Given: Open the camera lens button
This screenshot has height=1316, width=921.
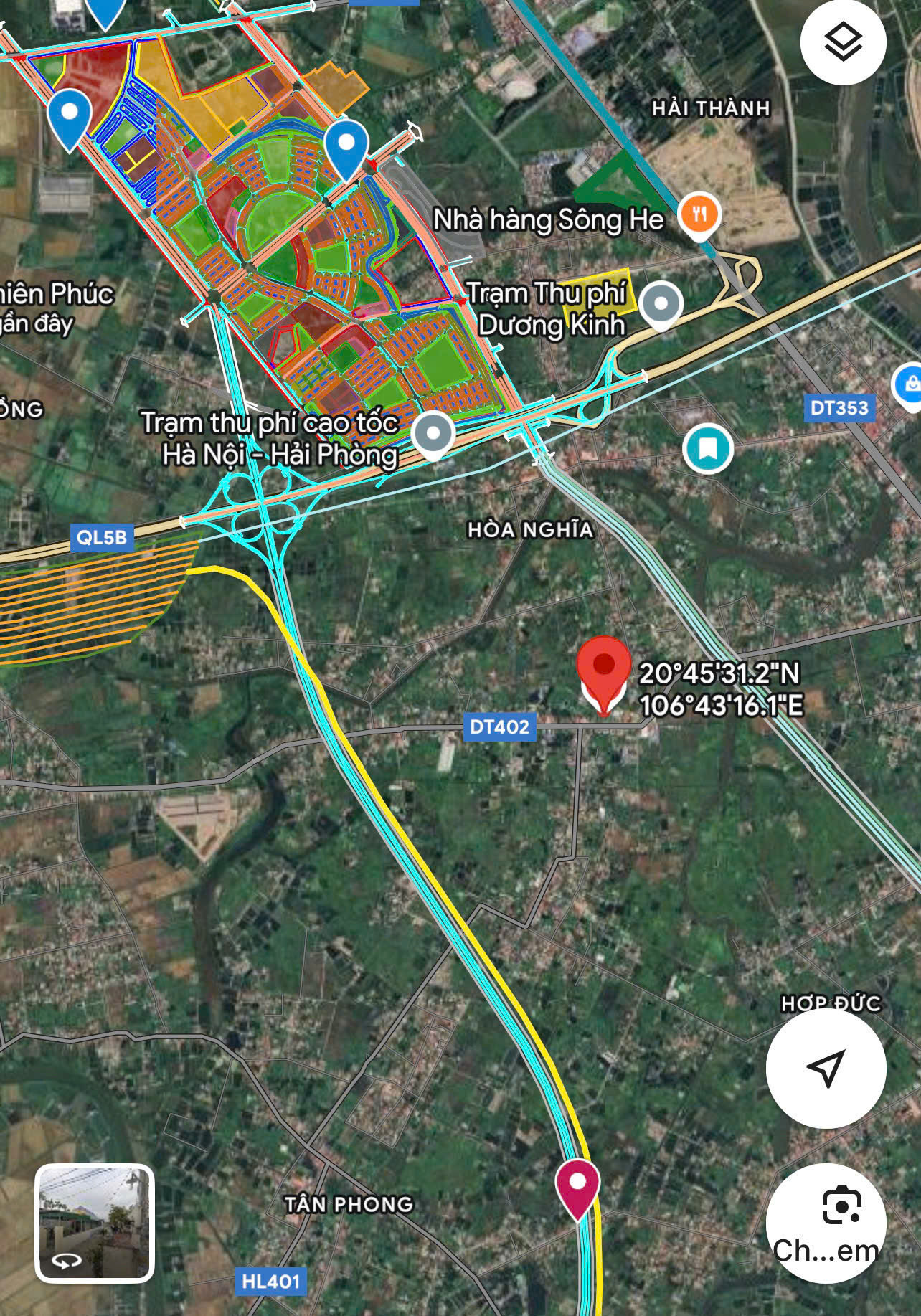Looking at the screenshot, I should coord(826,1223).
